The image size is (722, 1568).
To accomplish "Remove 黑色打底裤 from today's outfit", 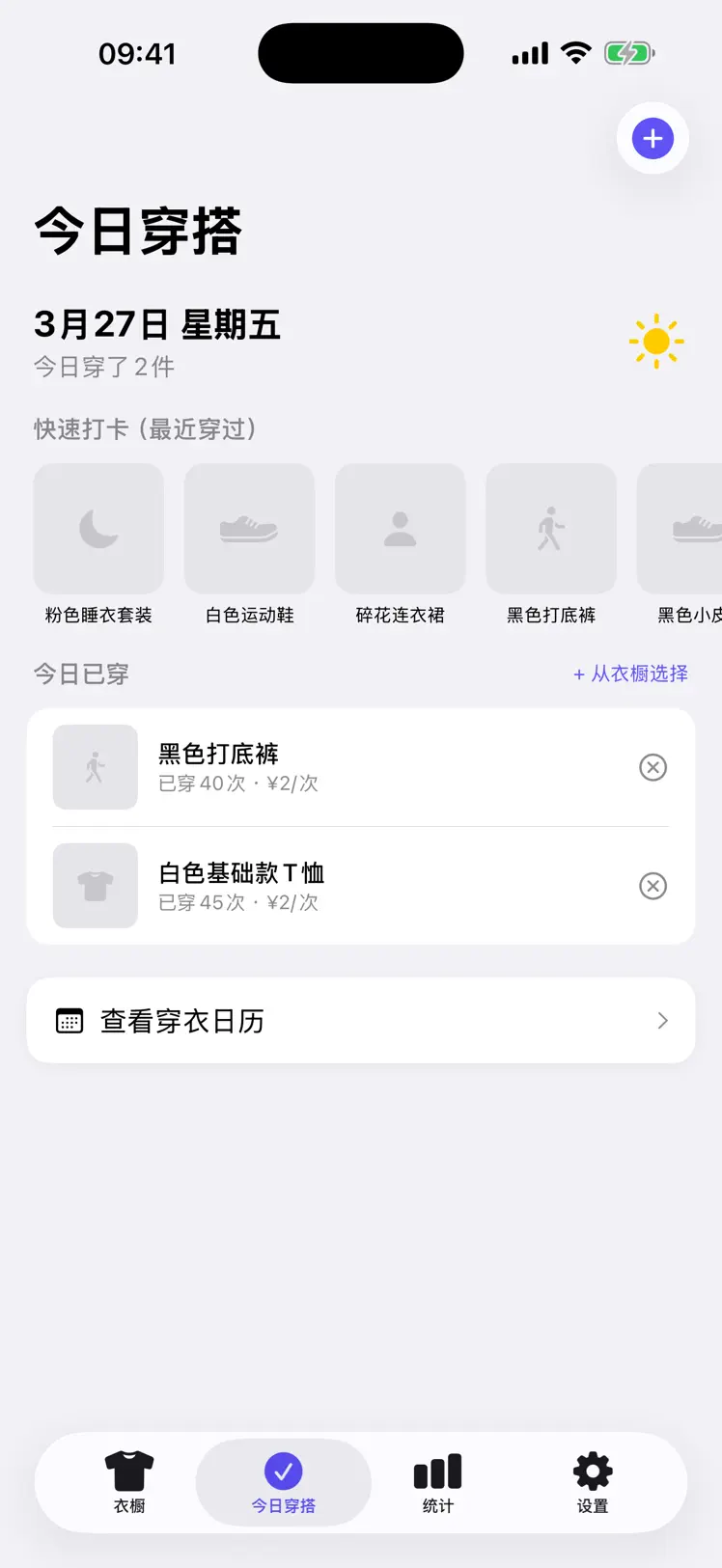I will click(x=653, y=767).
